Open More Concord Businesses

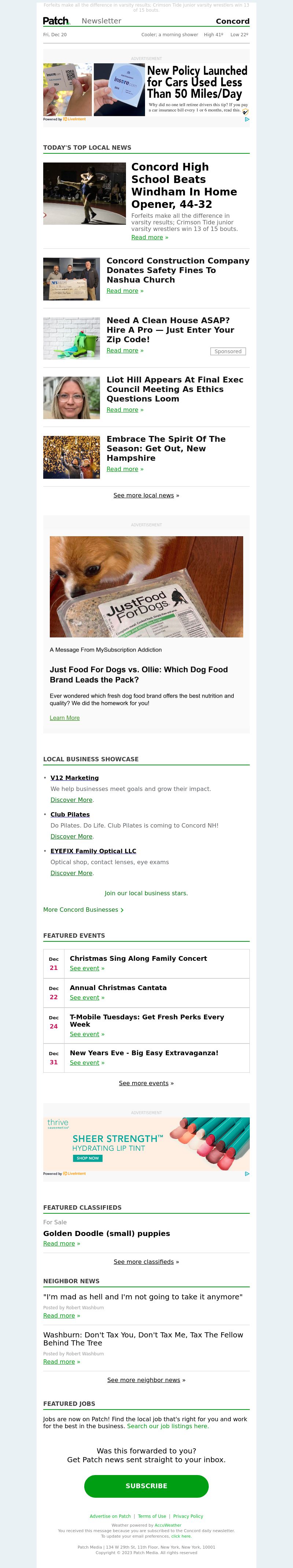coord(83,910)
